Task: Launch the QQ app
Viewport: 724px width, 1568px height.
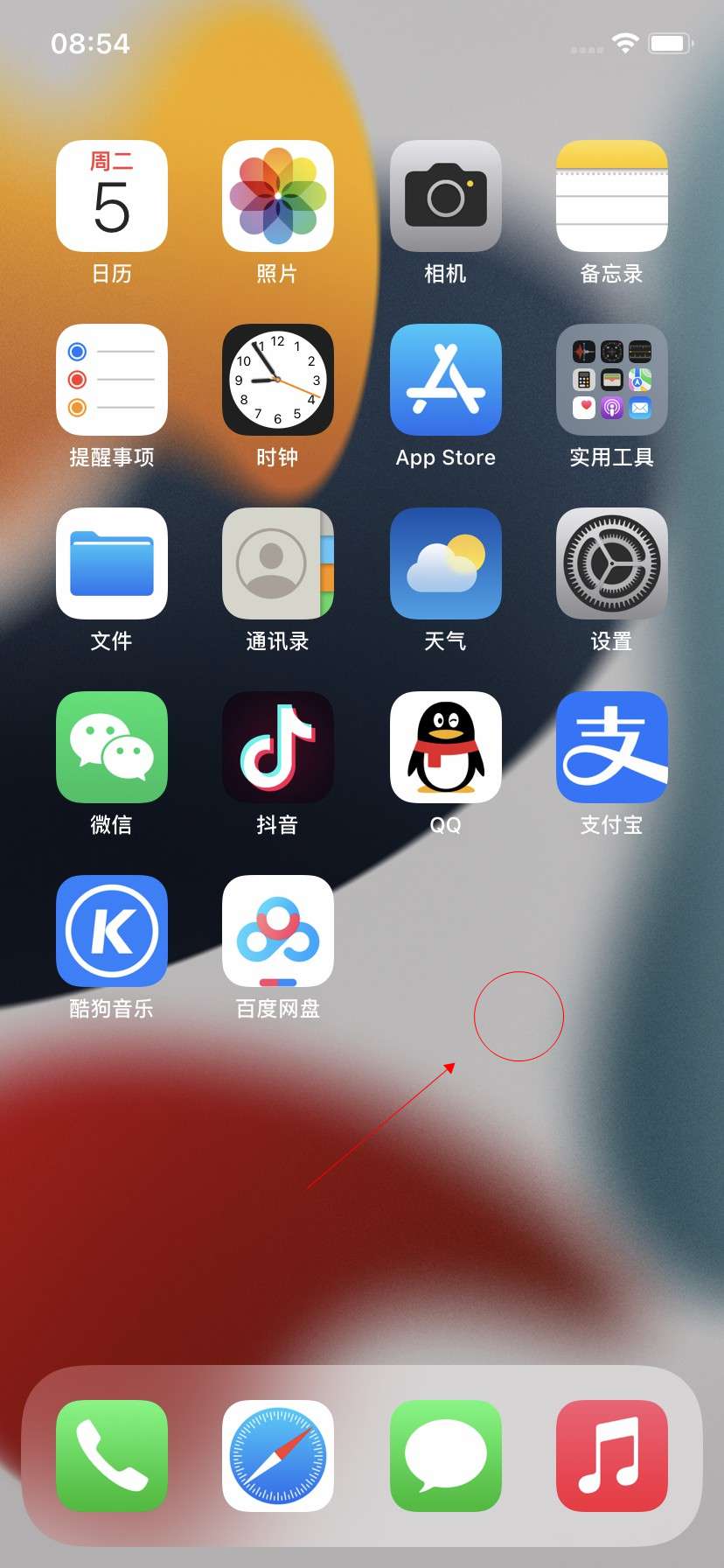Action: click(445, 747)
